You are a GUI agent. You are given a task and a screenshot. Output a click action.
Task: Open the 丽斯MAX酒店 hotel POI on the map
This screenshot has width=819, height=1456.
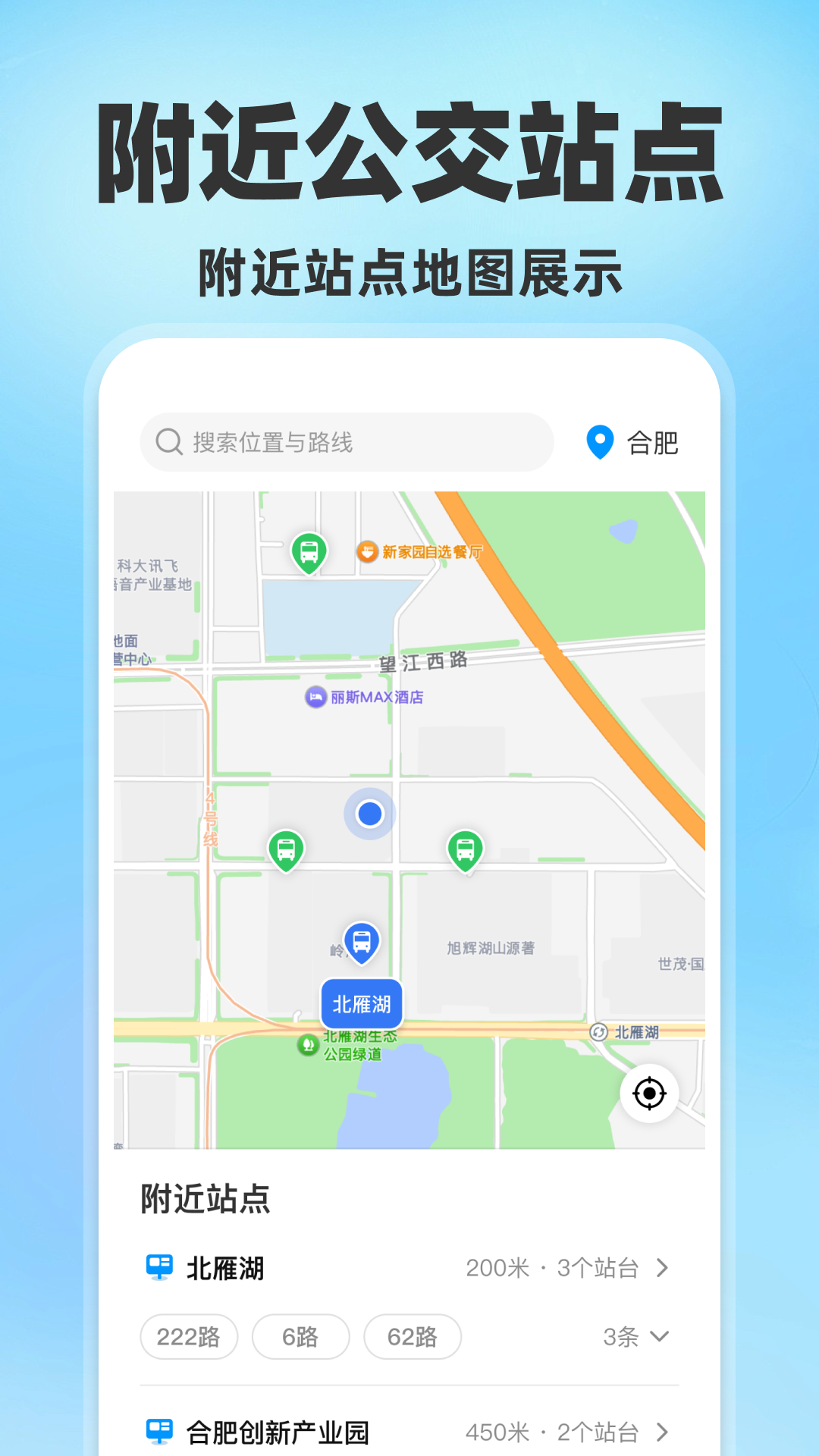click(315, 698)
